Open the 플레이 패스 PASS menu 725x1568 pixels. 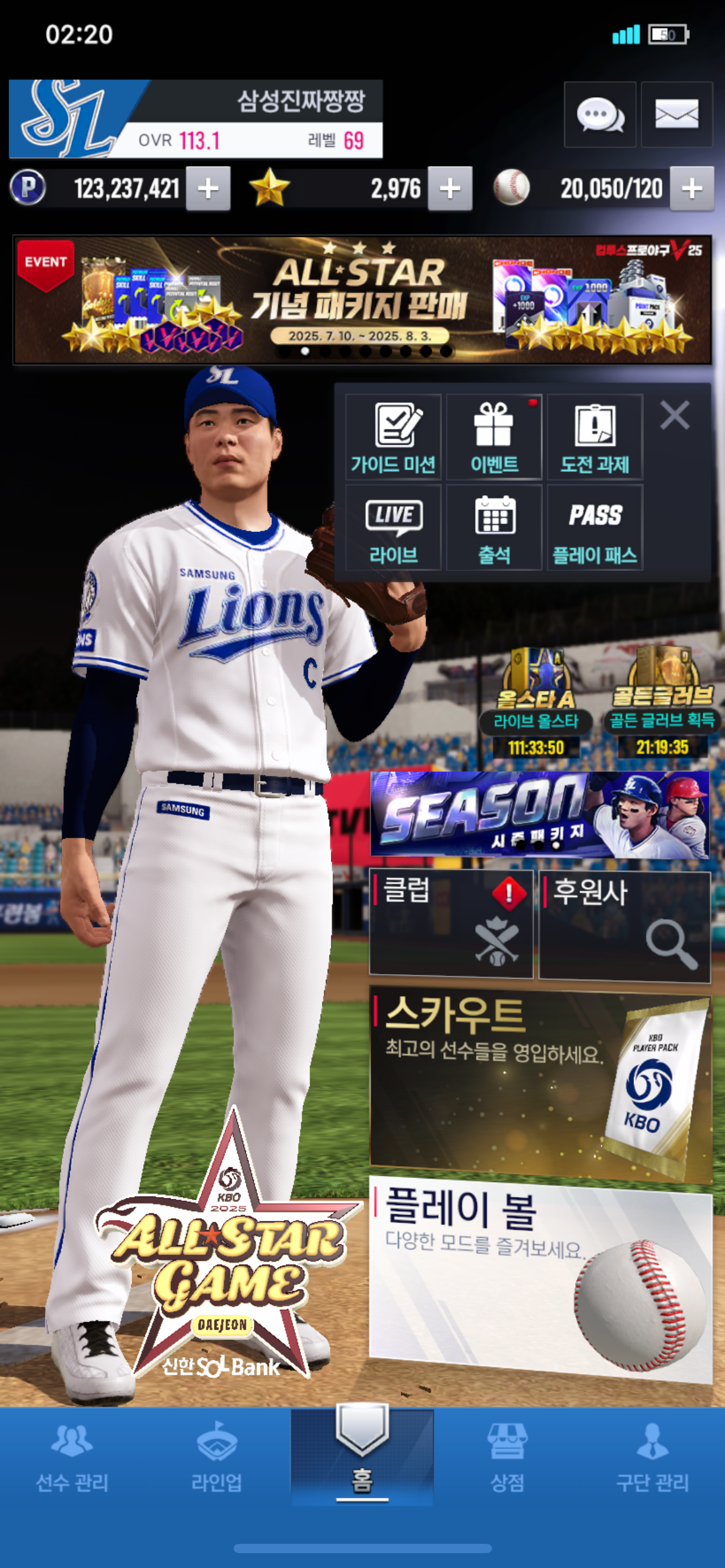point(594,528)
